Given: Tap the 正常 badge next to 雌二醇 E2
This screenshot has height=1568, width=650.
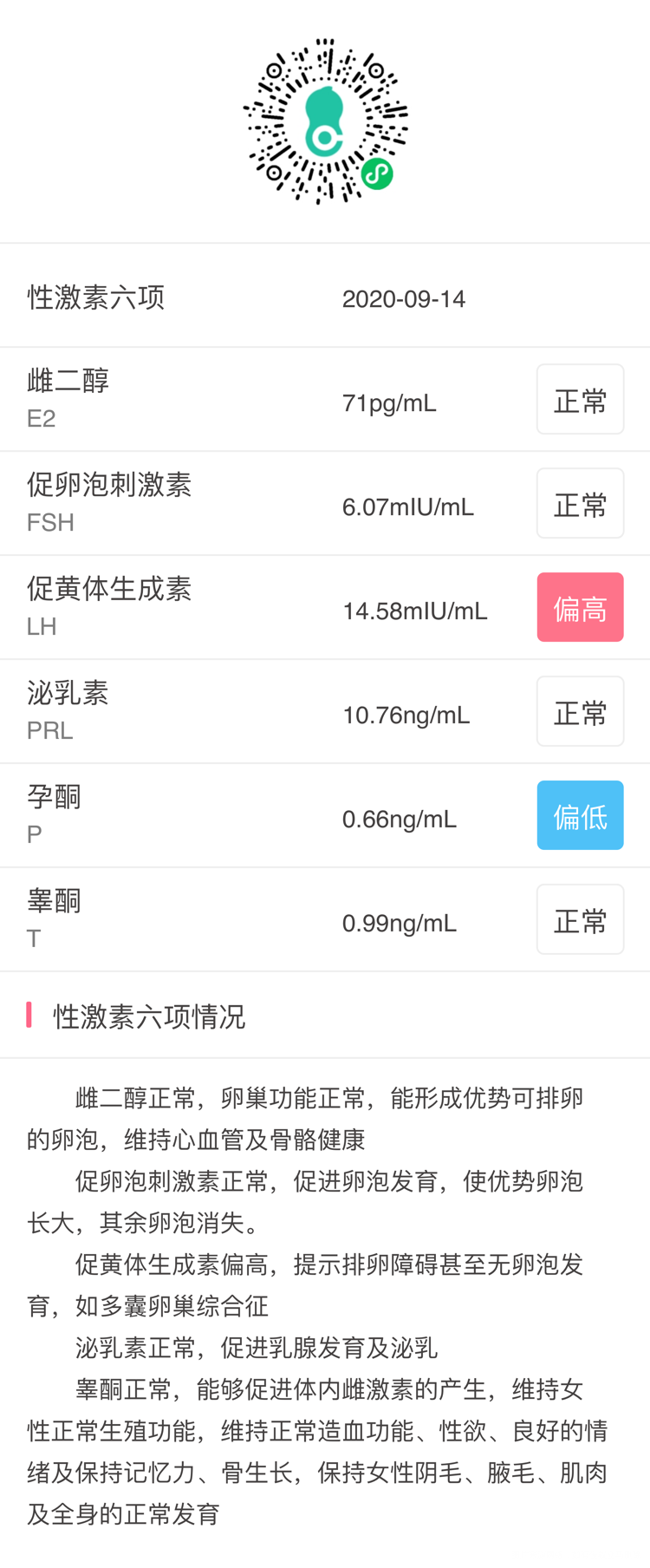Looking at the screenshot, I should tap(580, 398).
